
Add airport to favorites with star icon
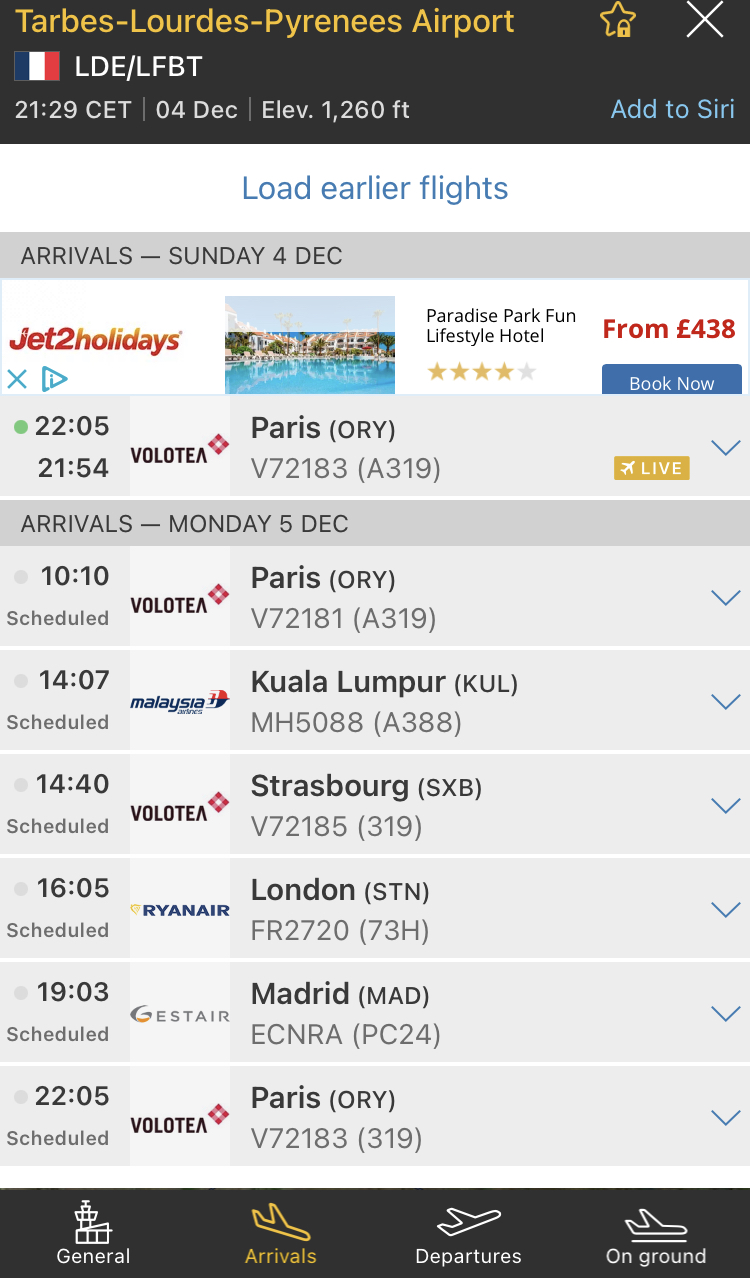tap(618, 20)
